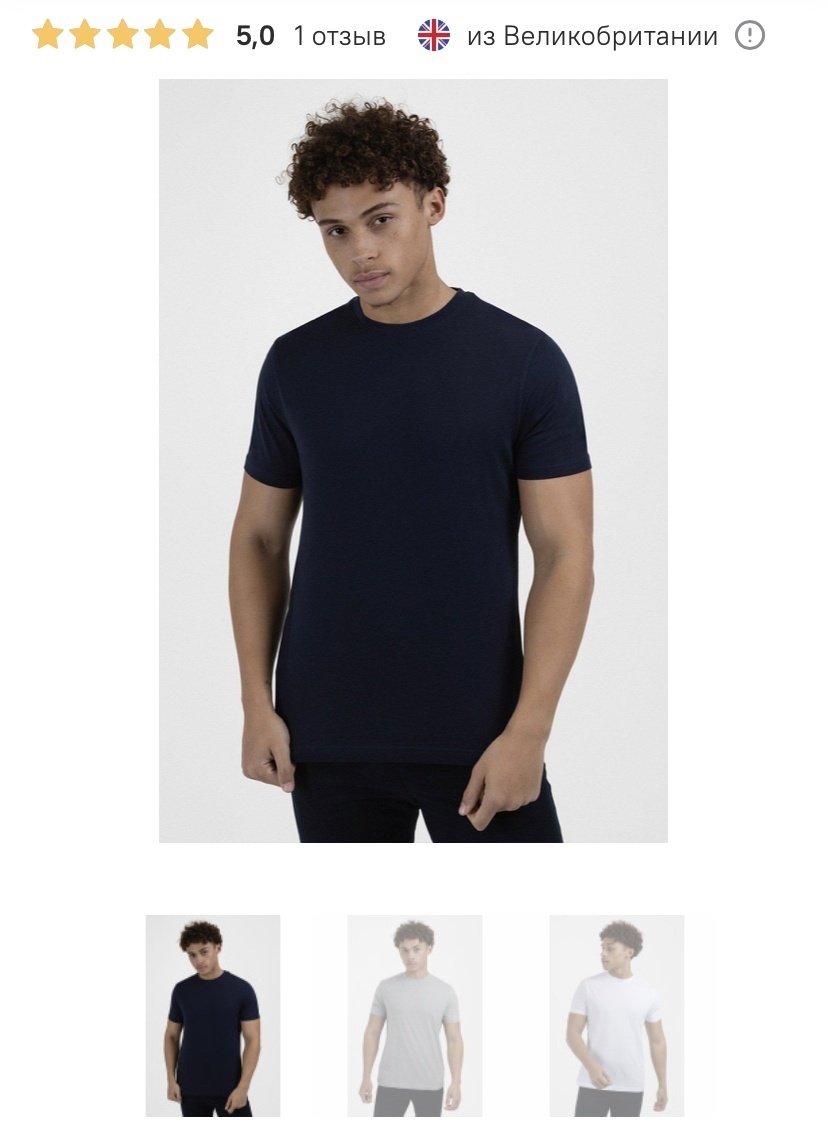
Task: Open the 1 отзыв reviews link
Action: (x=339, y=37)
